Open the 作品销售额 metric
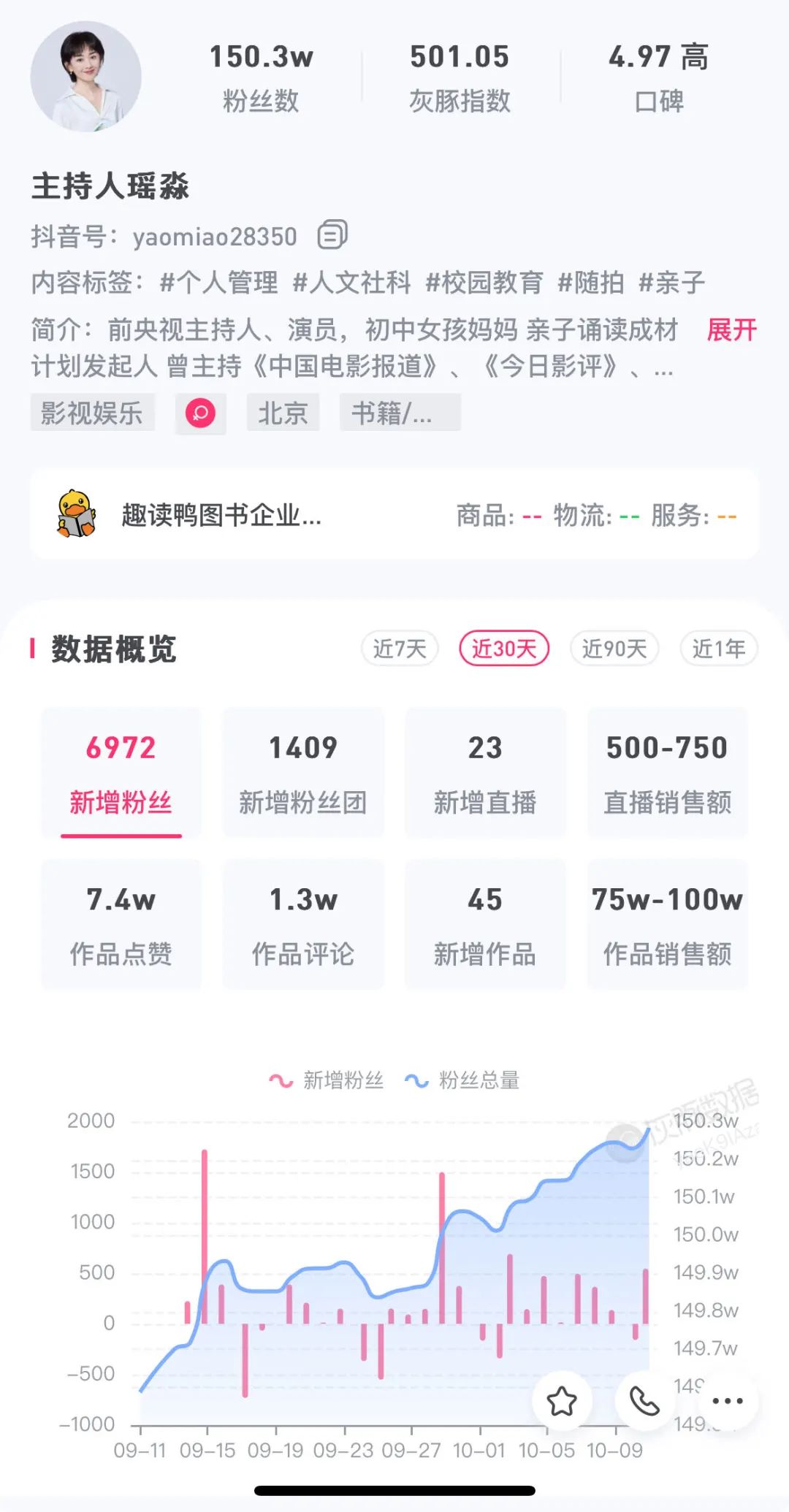 pos(667,925)
